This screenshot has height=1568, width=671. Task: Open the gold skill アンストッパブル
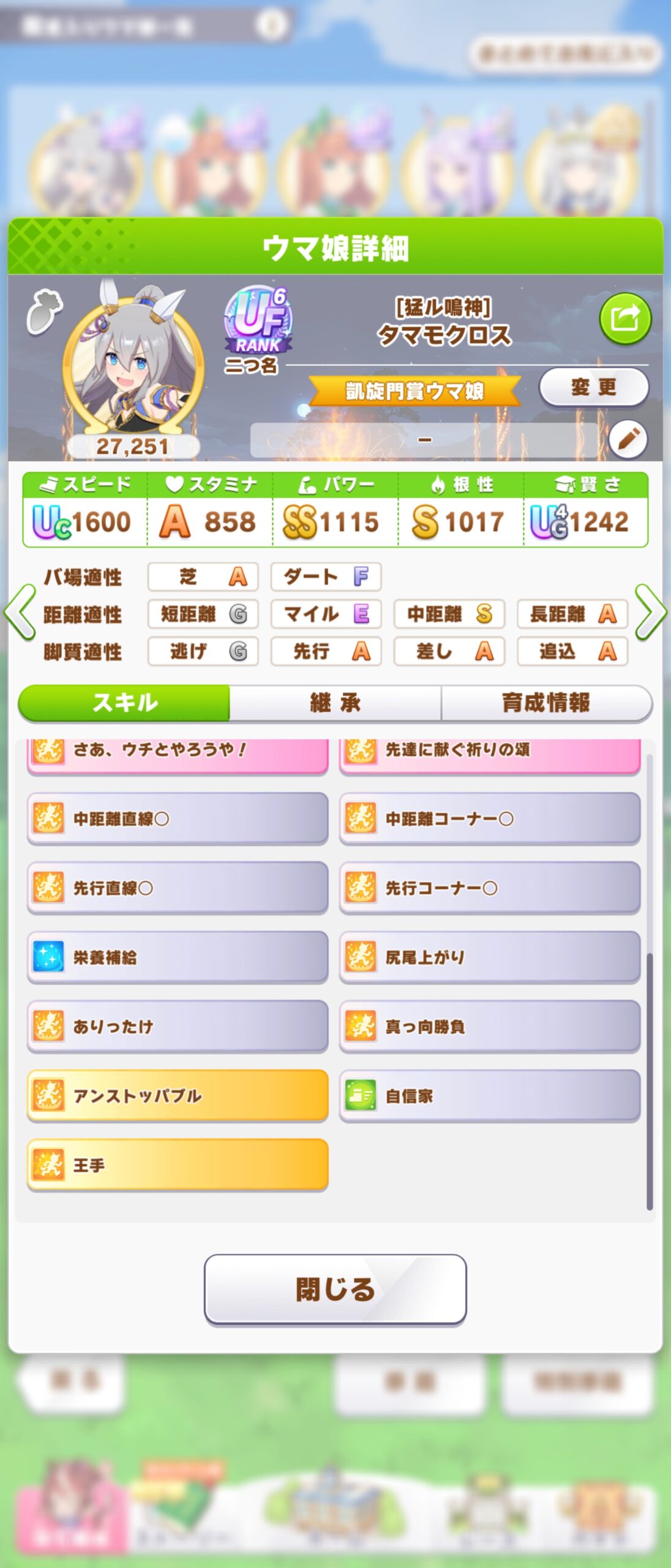tap(178, 1096)
